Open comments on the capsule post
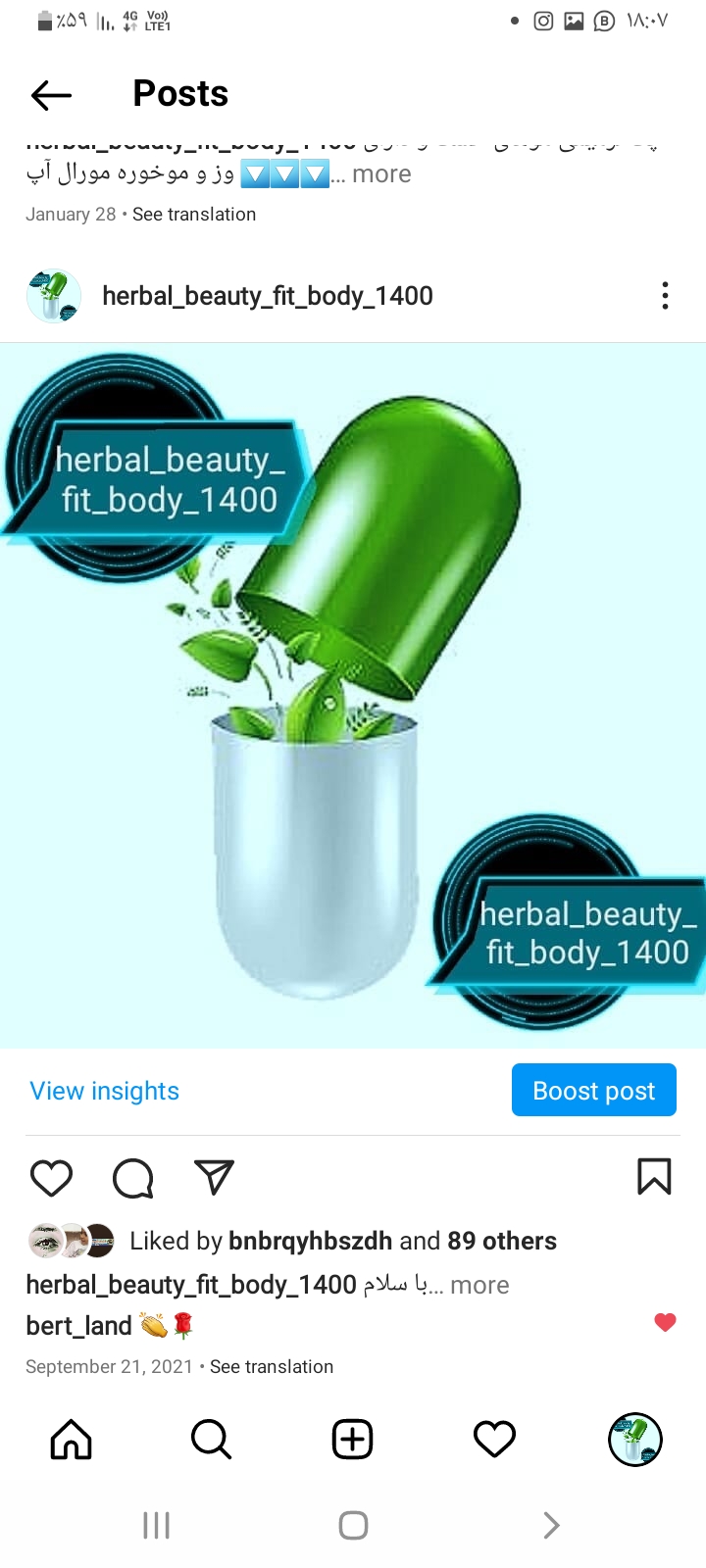 tap(132, 1177)
